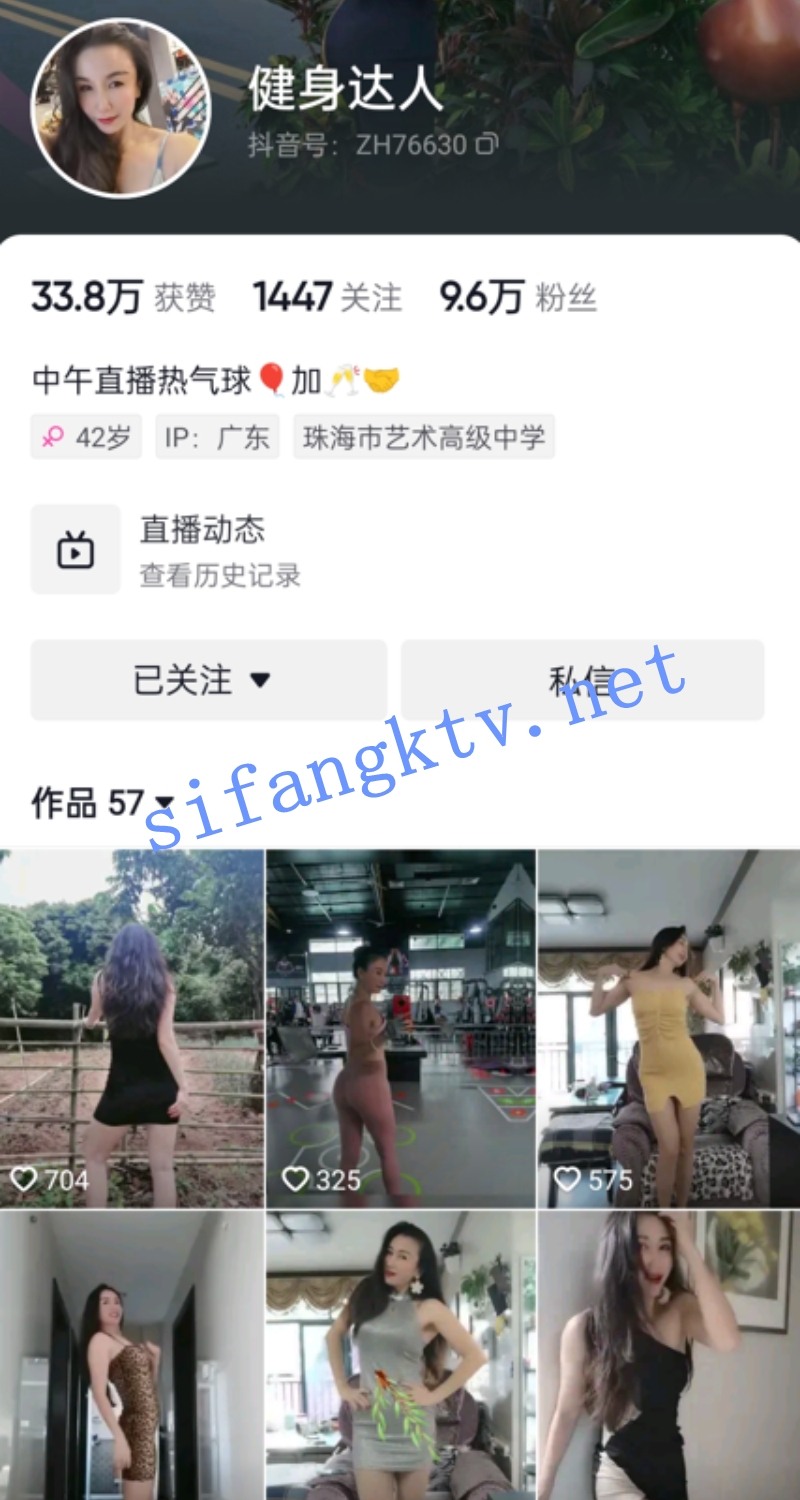This screenshot has height=1500, width=800.
Task: Tap the heart icon on the 704-likes video
Action: (x=22, y=1180)
